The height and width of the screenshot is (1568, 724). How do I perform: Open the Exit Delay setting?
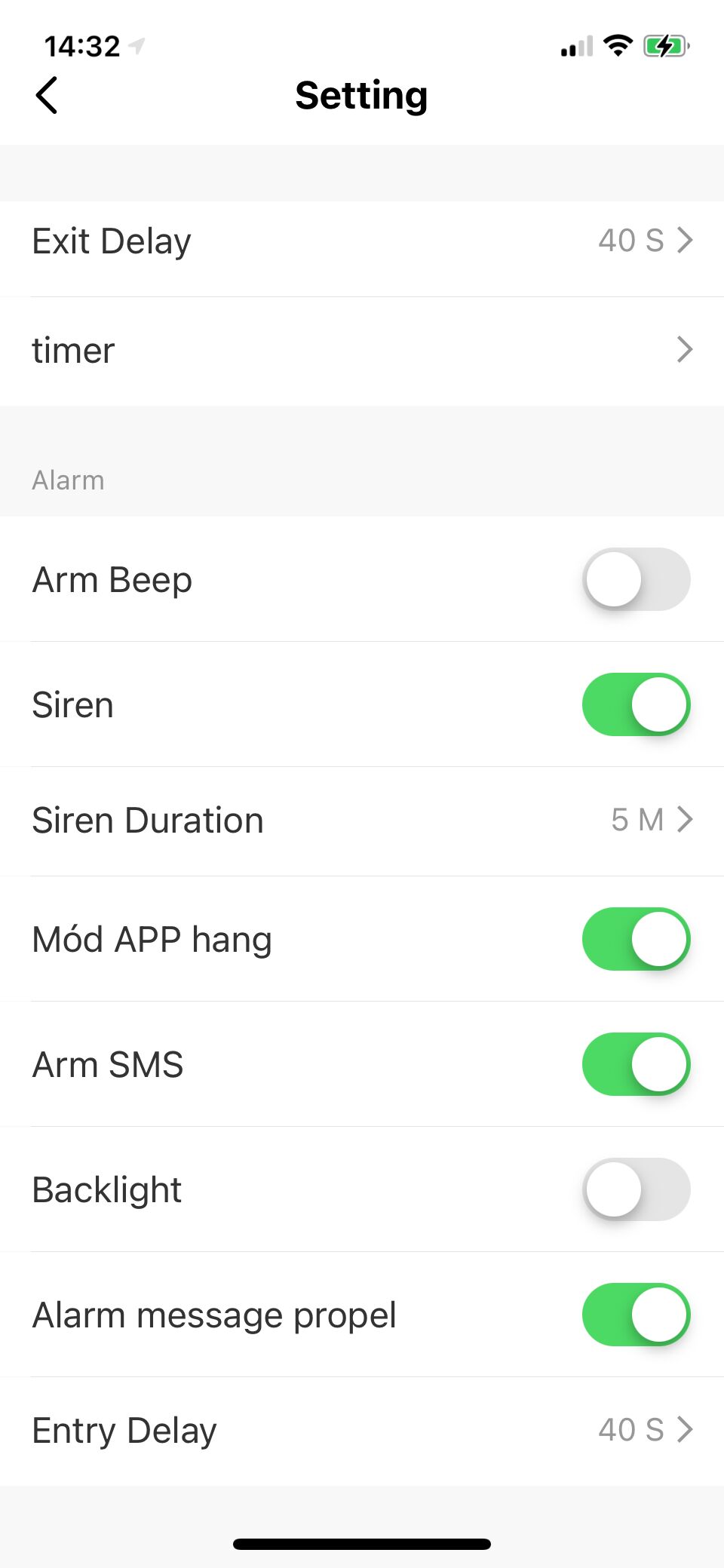click(362, 241)
